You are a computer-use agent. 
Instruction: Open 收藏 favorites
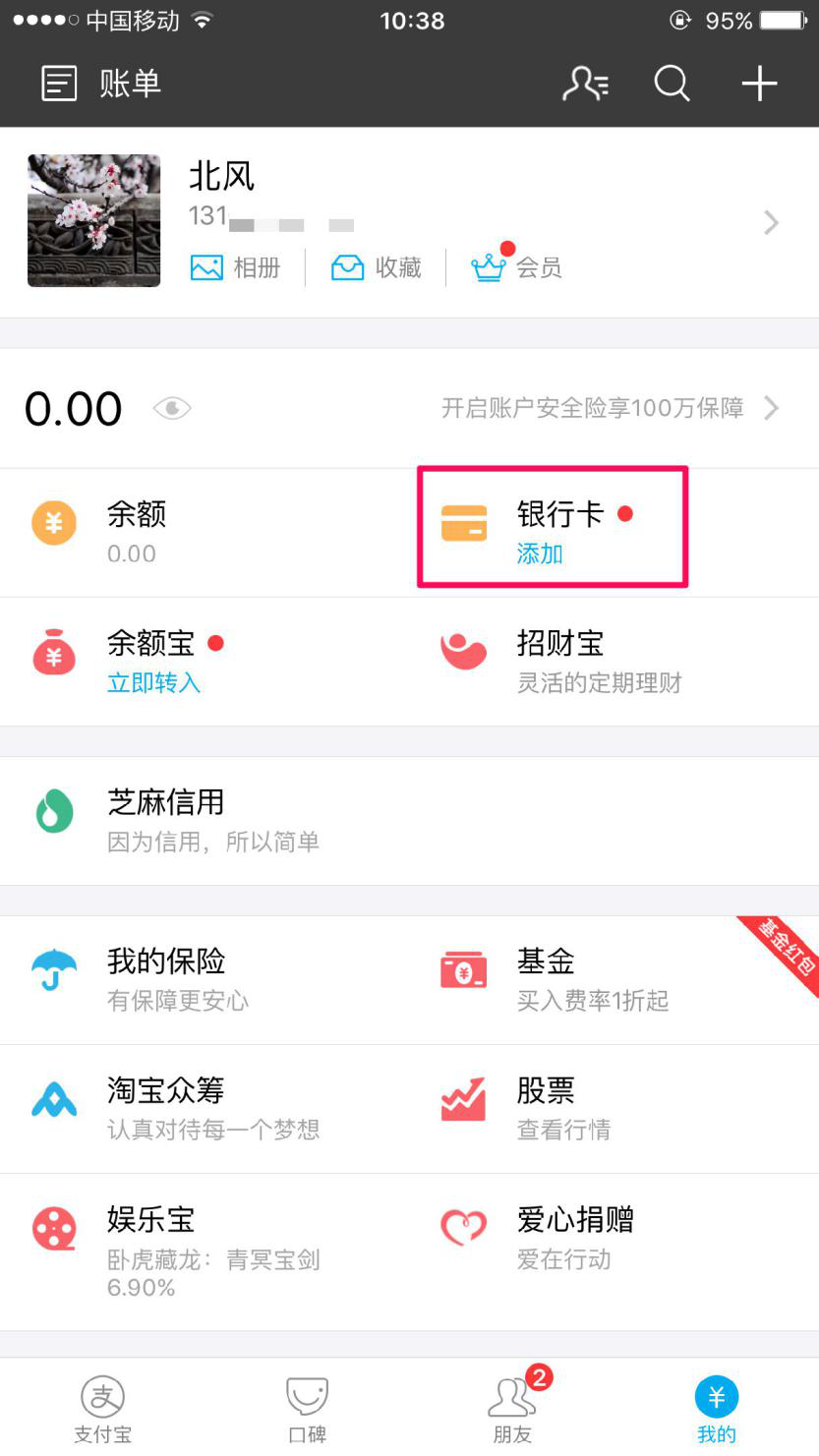coord(377,267)
